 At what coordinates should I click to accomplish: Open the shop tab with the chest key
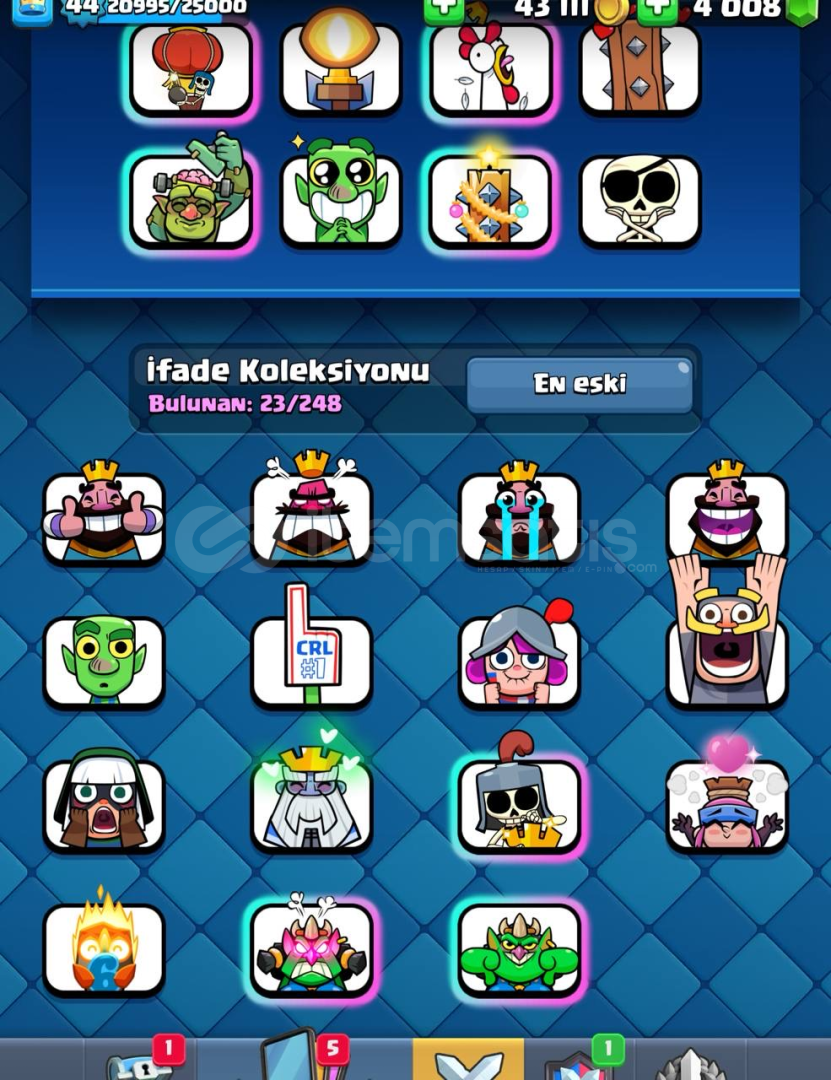point(140,1062)
